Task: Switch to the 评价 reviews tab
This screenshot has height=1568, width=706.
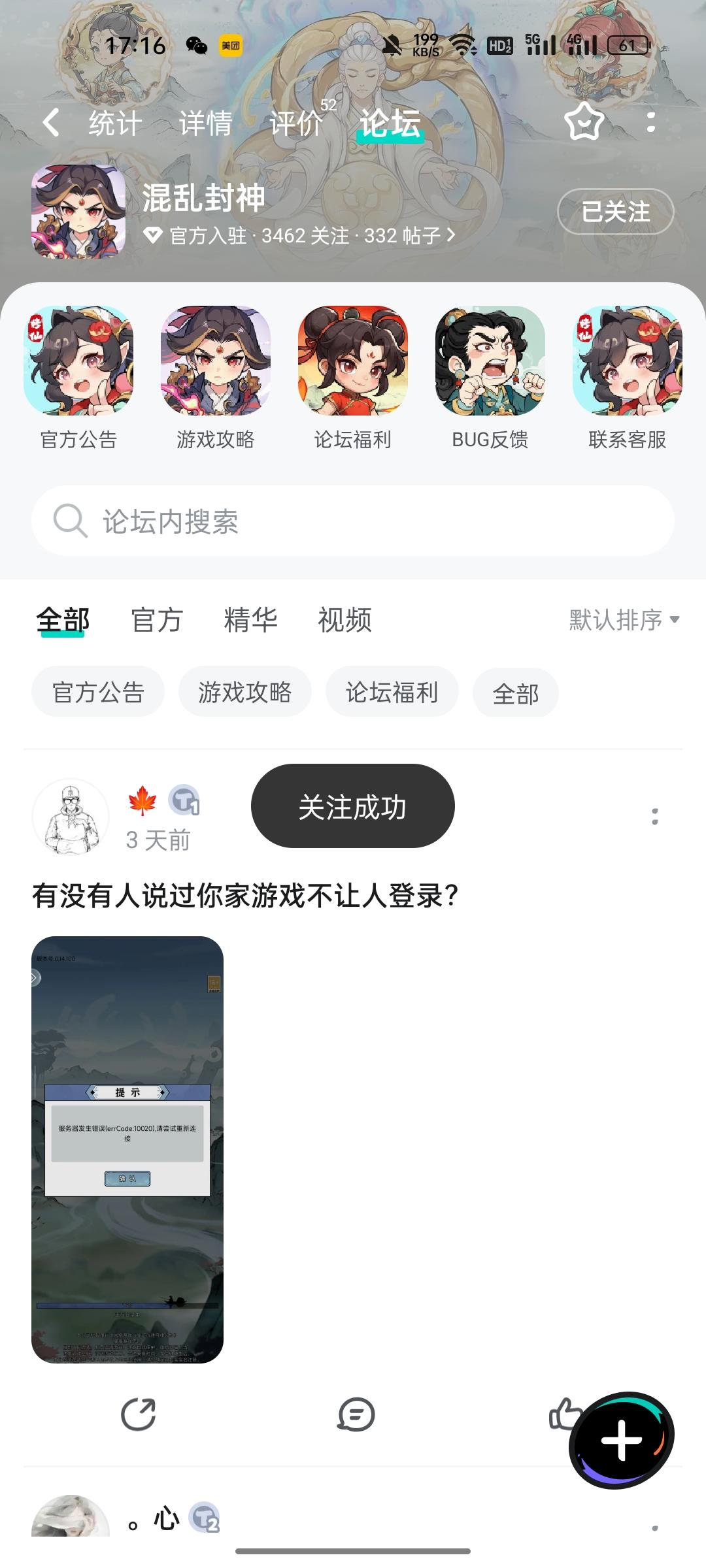Action: click(x=295, y=123)
